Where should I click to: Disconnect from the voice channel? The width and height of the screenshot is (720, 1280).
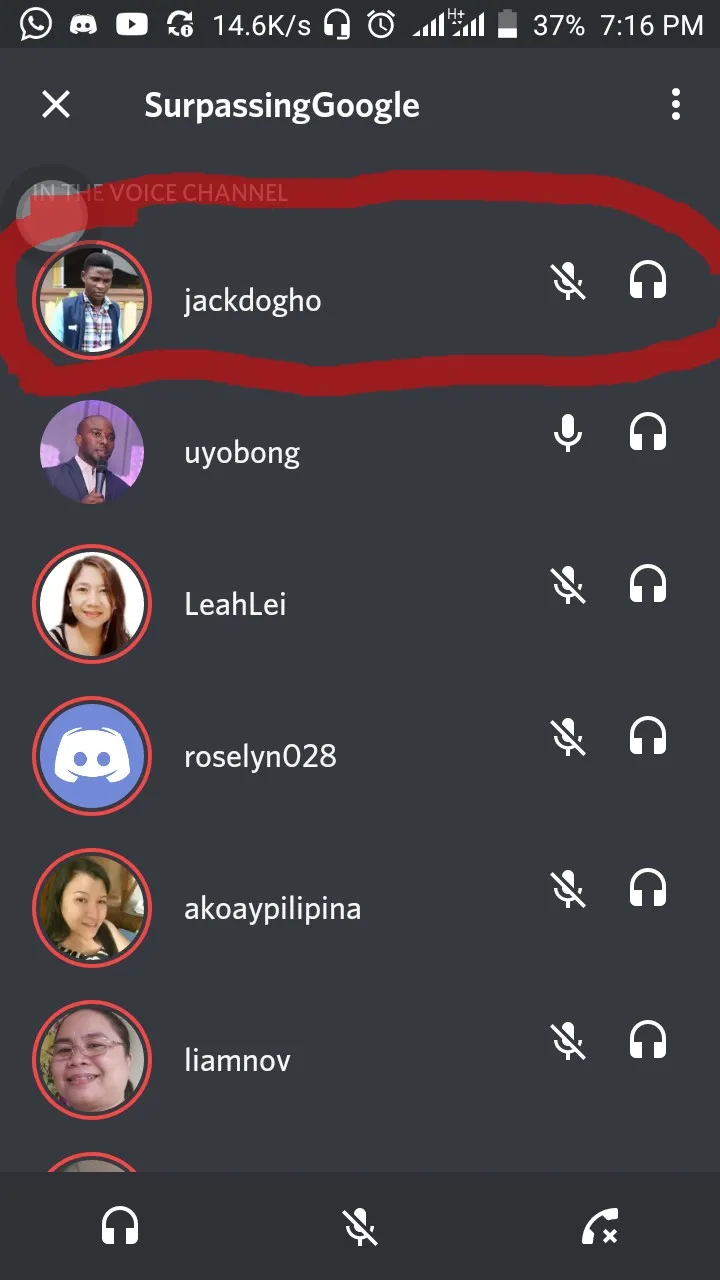pyautogui.click(x=600, y=1226)
